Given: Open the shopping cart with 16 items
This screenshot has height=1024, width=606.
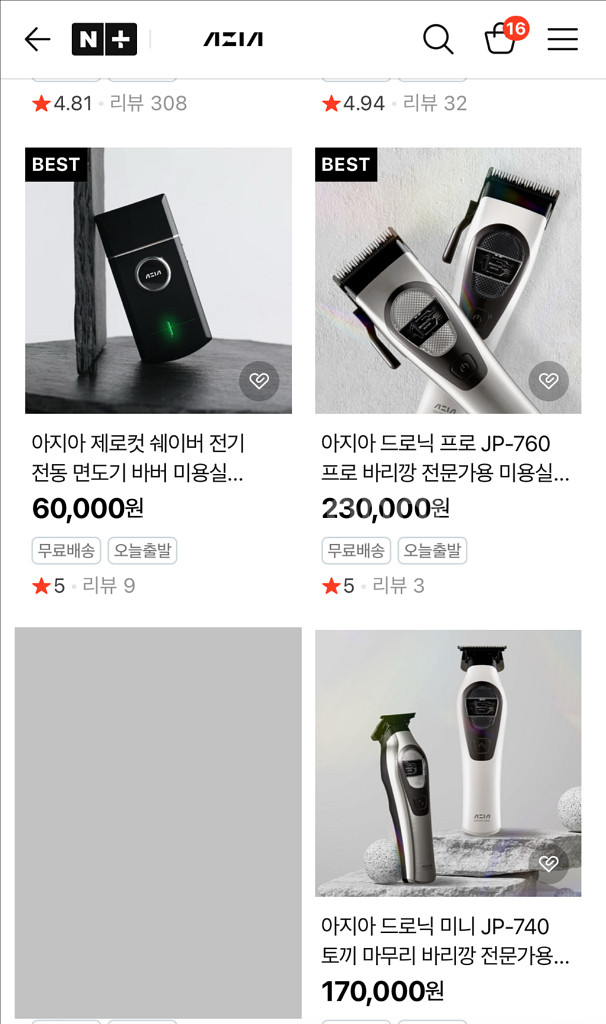Looking at the screenshot, I should (x=500, y=39).
